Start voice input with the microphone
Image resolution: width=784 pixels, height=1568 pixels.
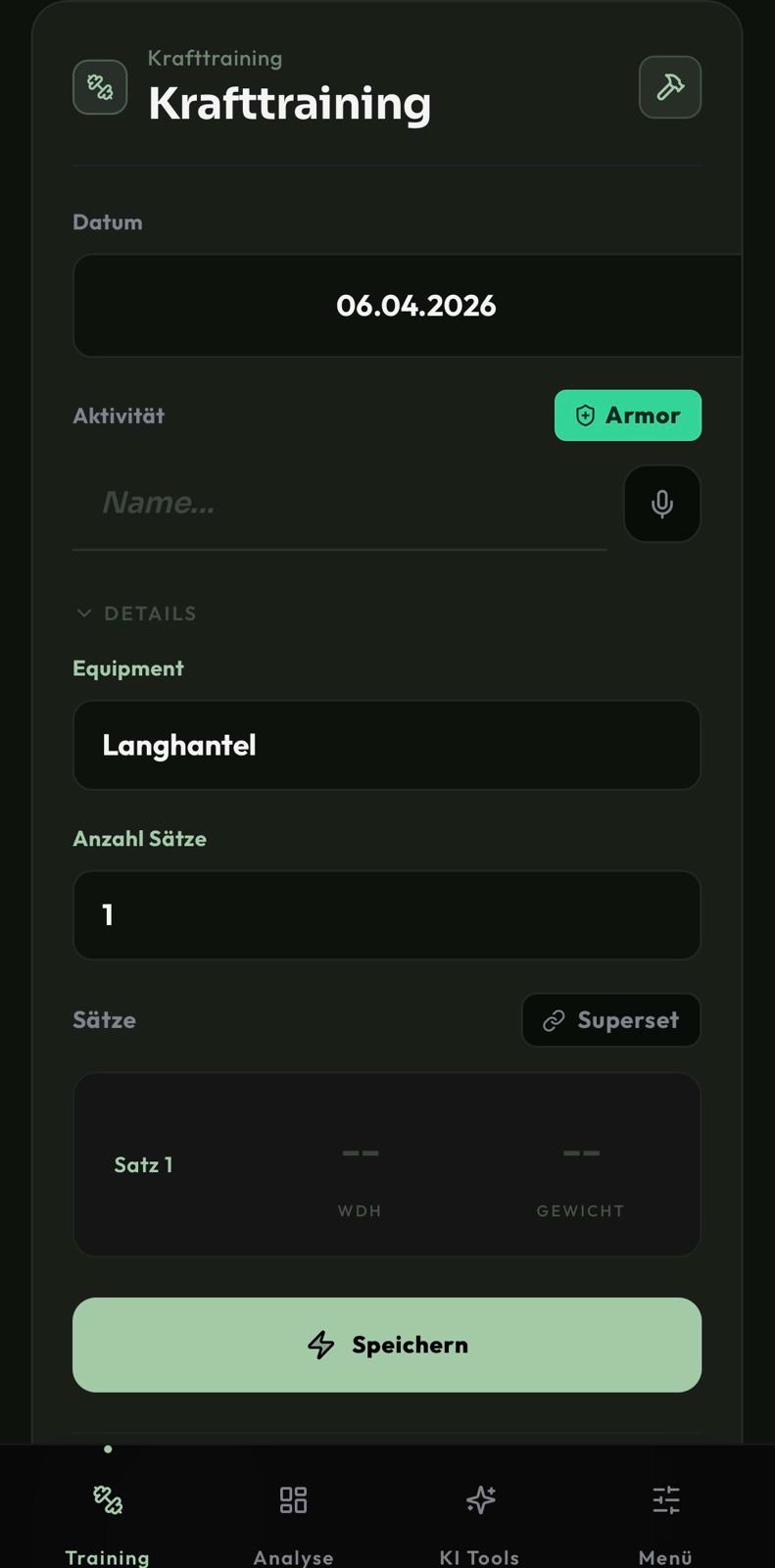(x=669, y=504)
